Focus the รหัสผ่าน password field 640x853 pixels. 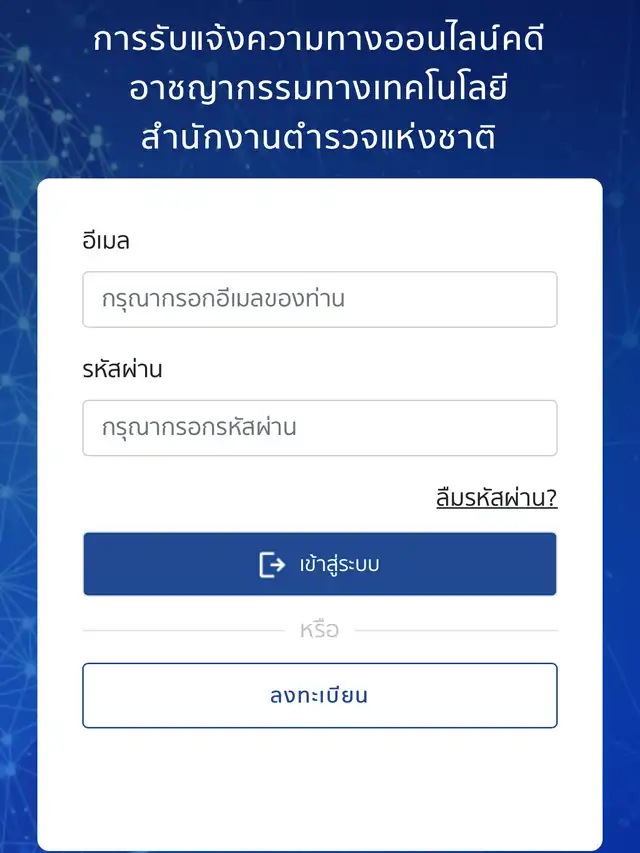pyautogui.click(x=319, y=428)
